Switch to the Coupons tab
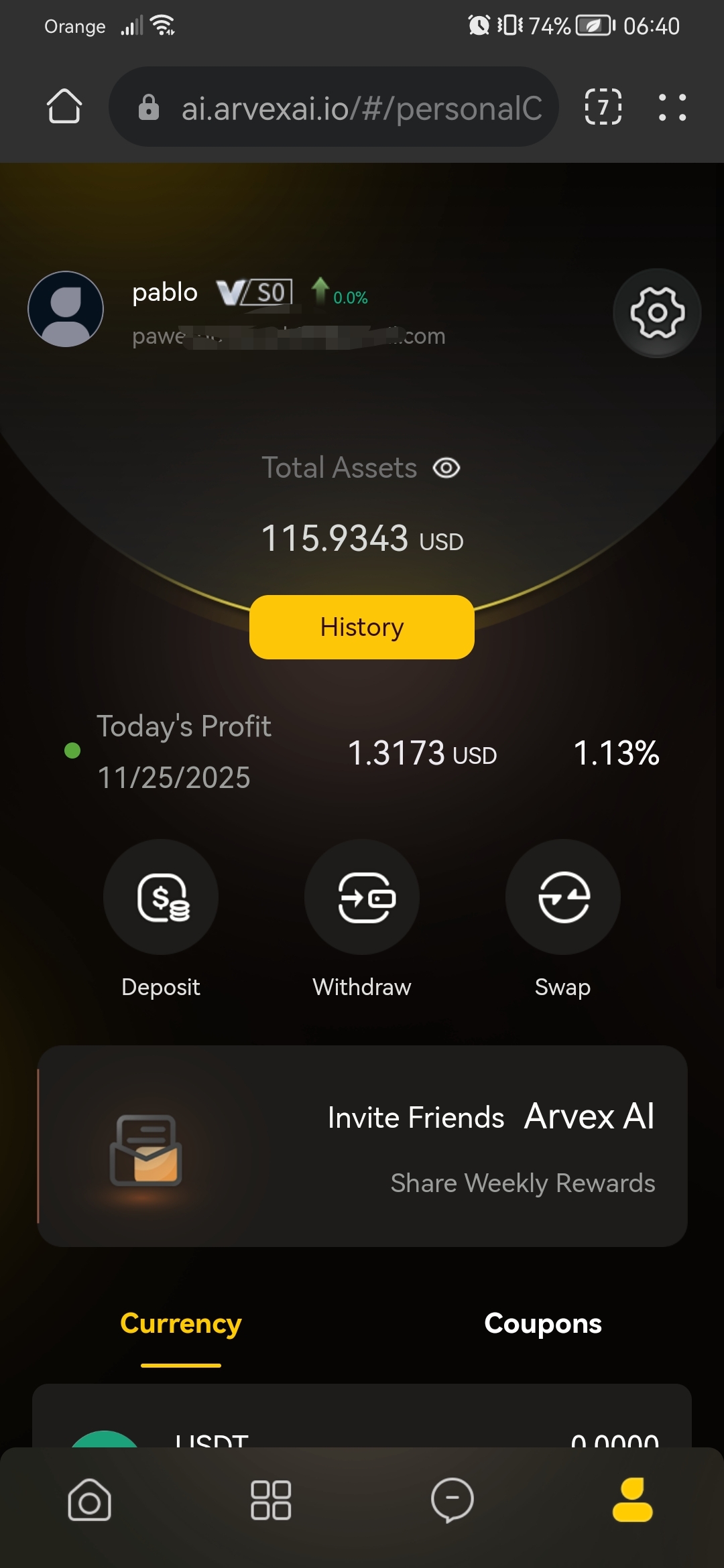724x1568 pixels. (x=543, y=1324)
